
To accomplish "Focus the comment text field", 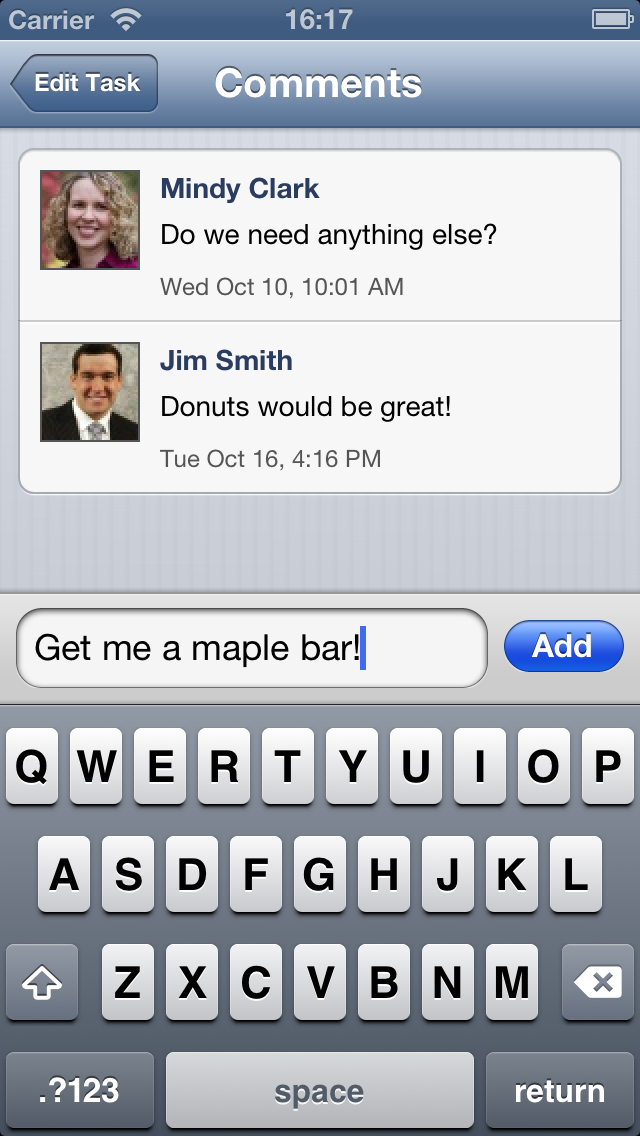I will 250,648.
